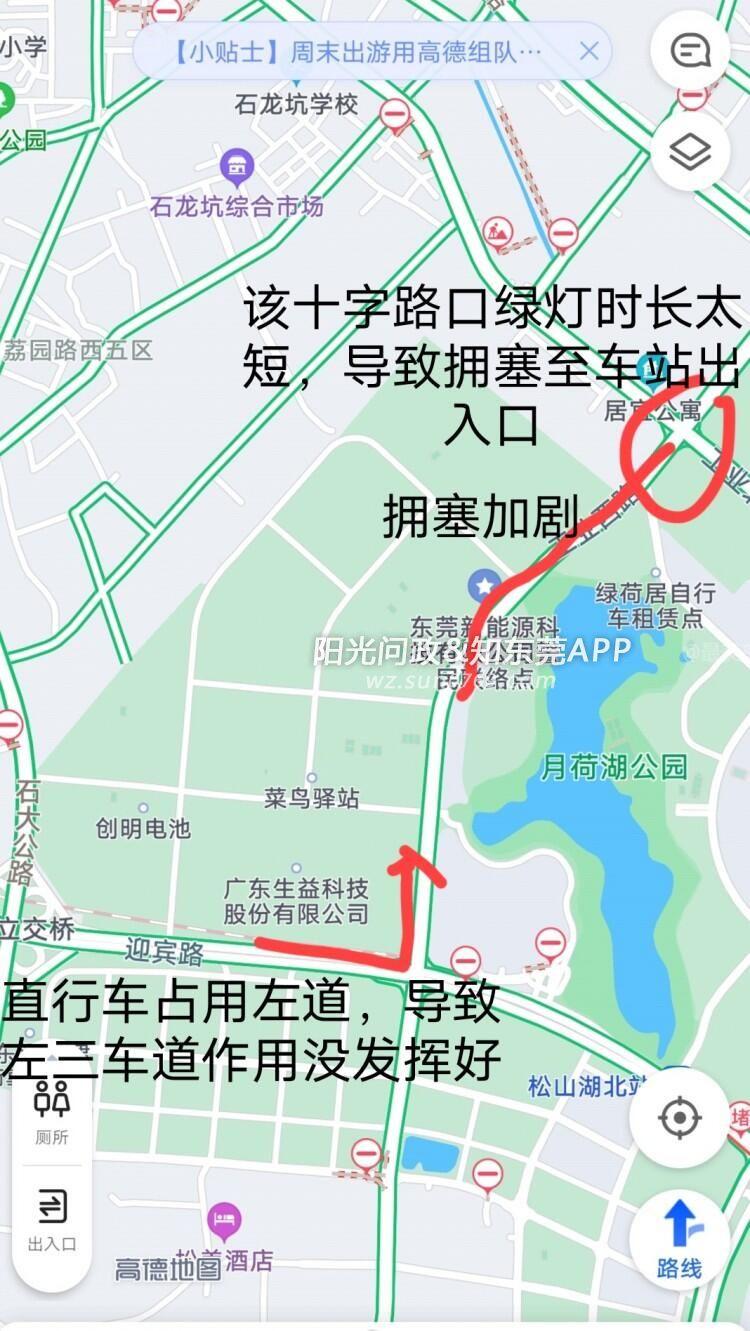Open the 小贴士 weekend group-trip tip
The height and width of the screenshot is (1331, 750).
point(355,52)
